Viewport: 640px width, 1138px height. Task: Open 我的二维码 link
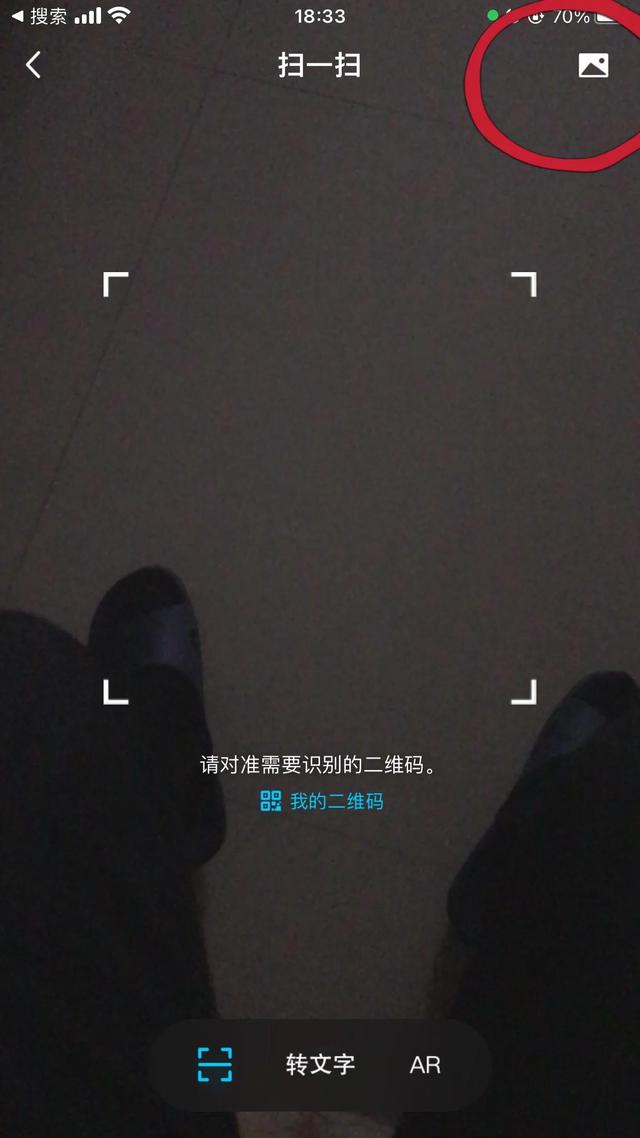pyautogui.click(x=322, y=801)
